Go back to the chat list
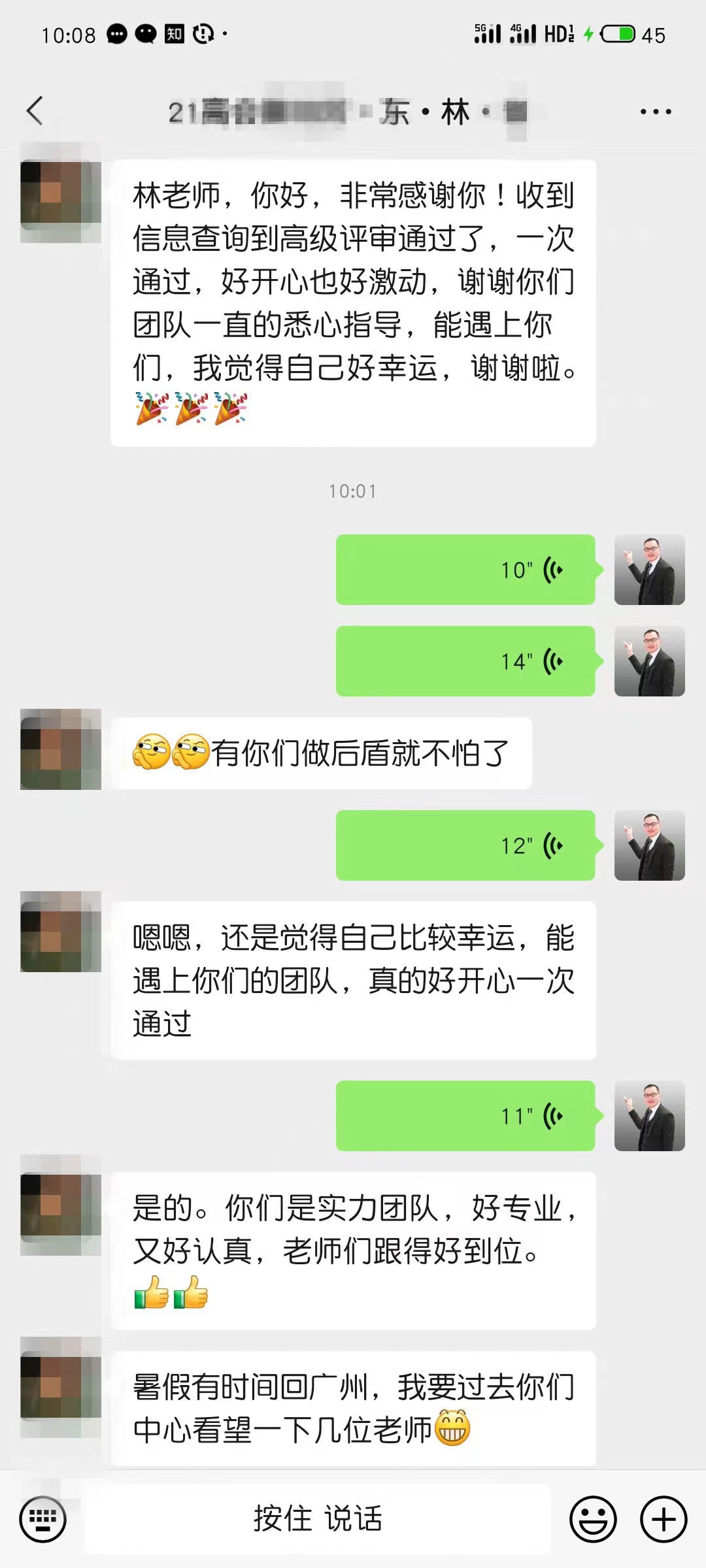The height and width of the screenshot is (1568, 706). [35, 110]
